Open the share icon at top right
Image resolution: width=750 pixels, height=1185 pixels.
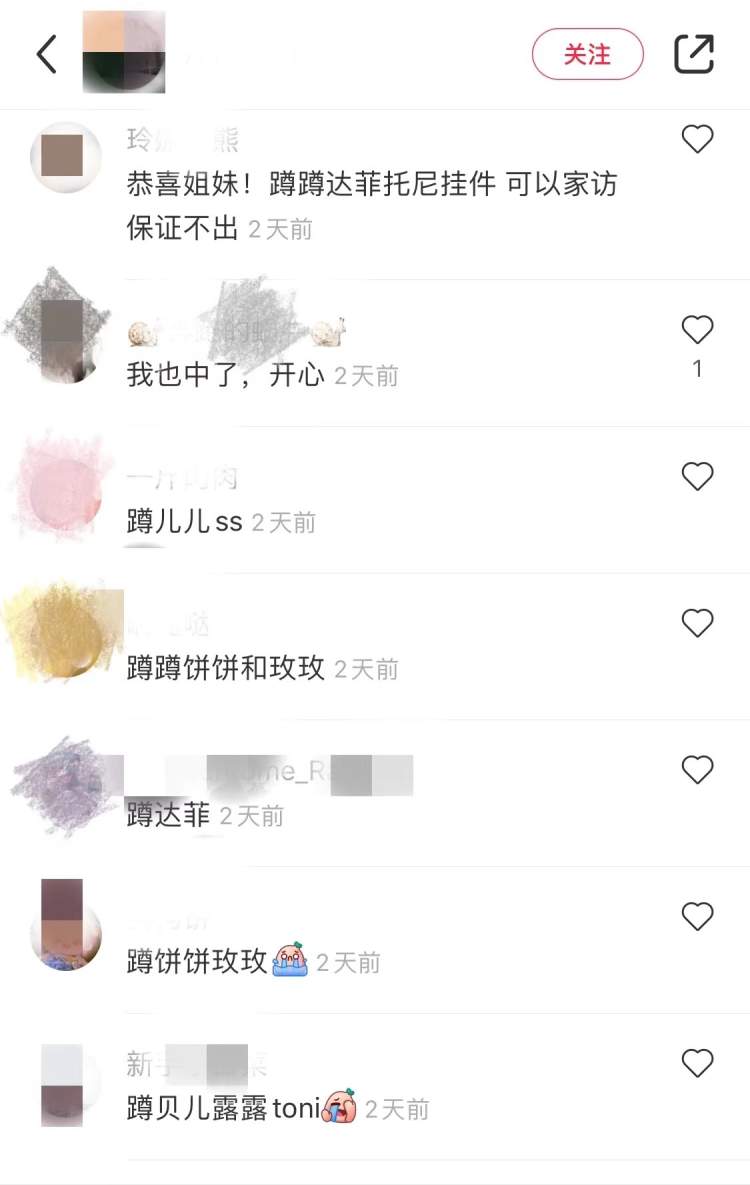click(695, 55)
